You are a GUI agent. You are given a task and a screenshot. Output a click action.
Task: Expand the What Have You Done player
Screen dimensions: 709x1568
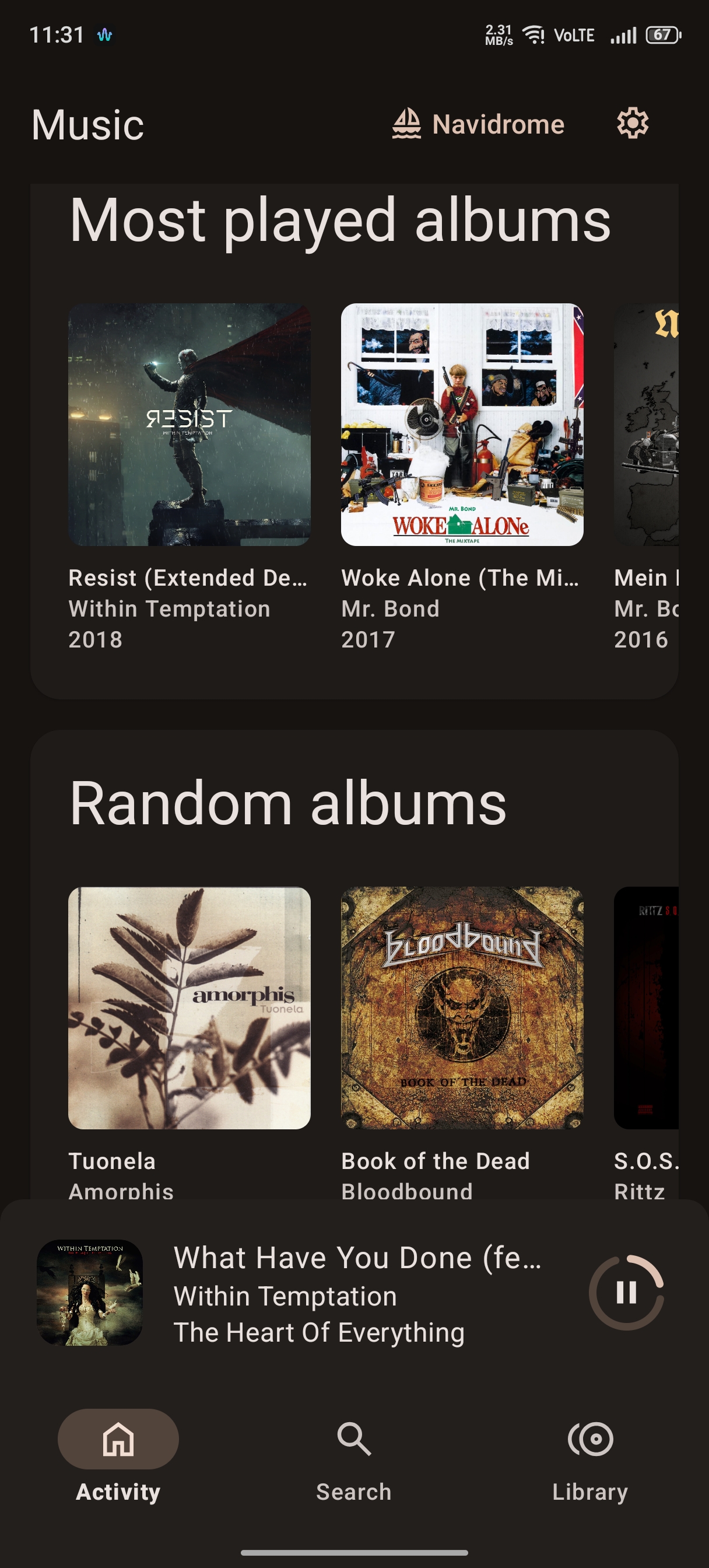coord(357,1293)
